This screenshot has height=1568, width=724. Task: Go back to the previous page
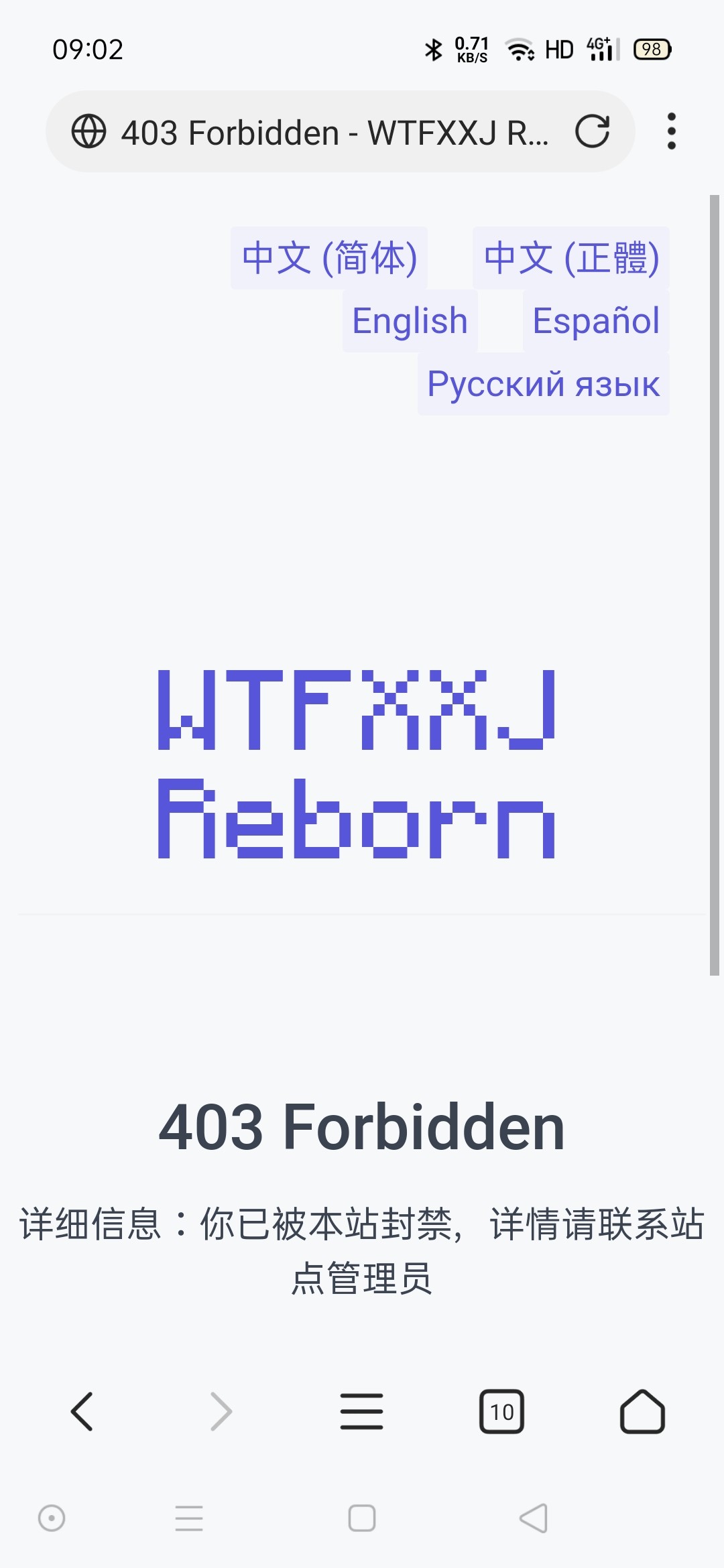(x=82, y=1412)
